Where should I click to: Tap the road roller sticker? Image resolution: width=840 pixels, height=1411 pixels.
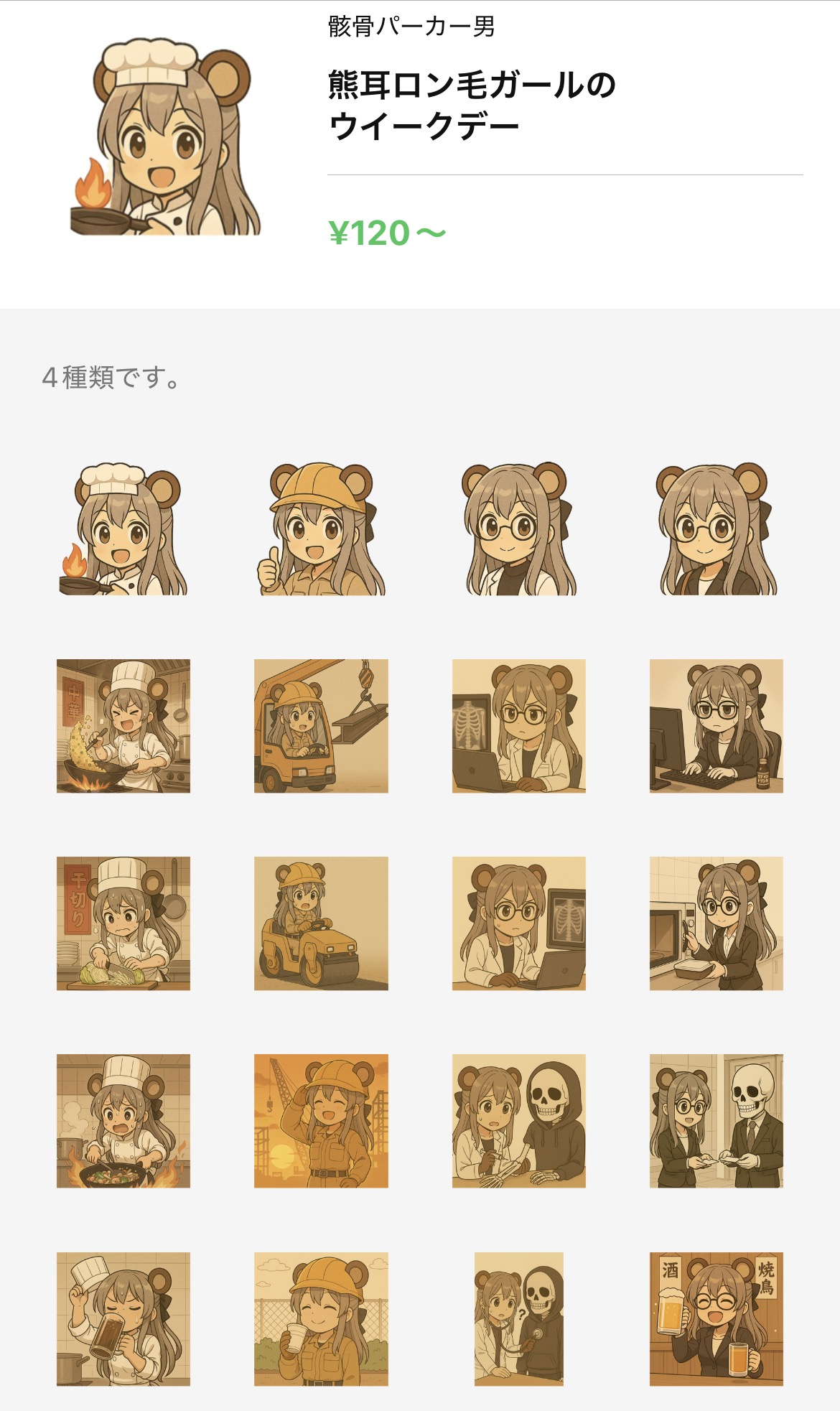click(x=321, y=923)
